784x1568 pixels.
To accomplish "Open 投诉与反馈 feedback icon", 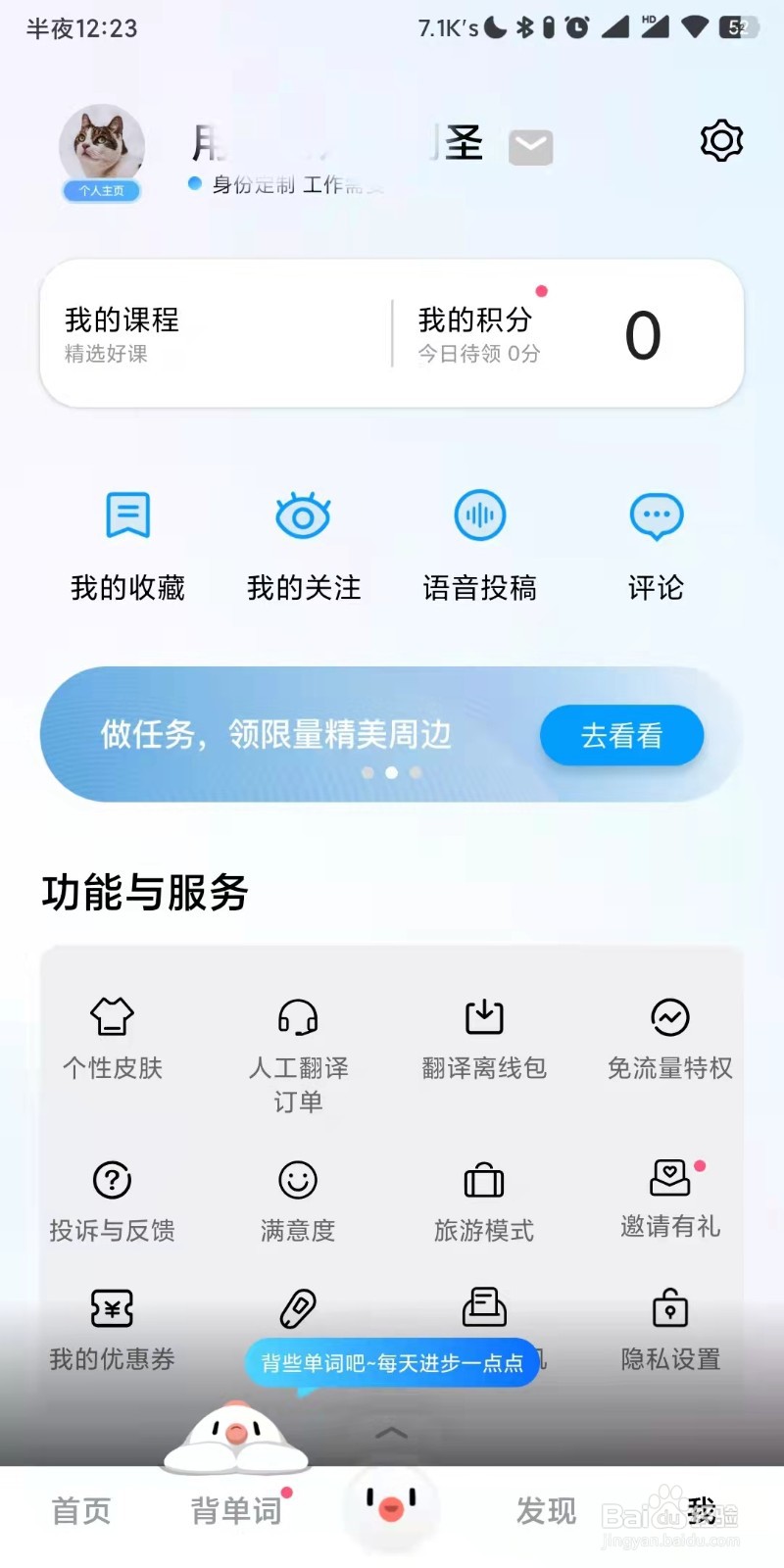I will [111, 1181].
